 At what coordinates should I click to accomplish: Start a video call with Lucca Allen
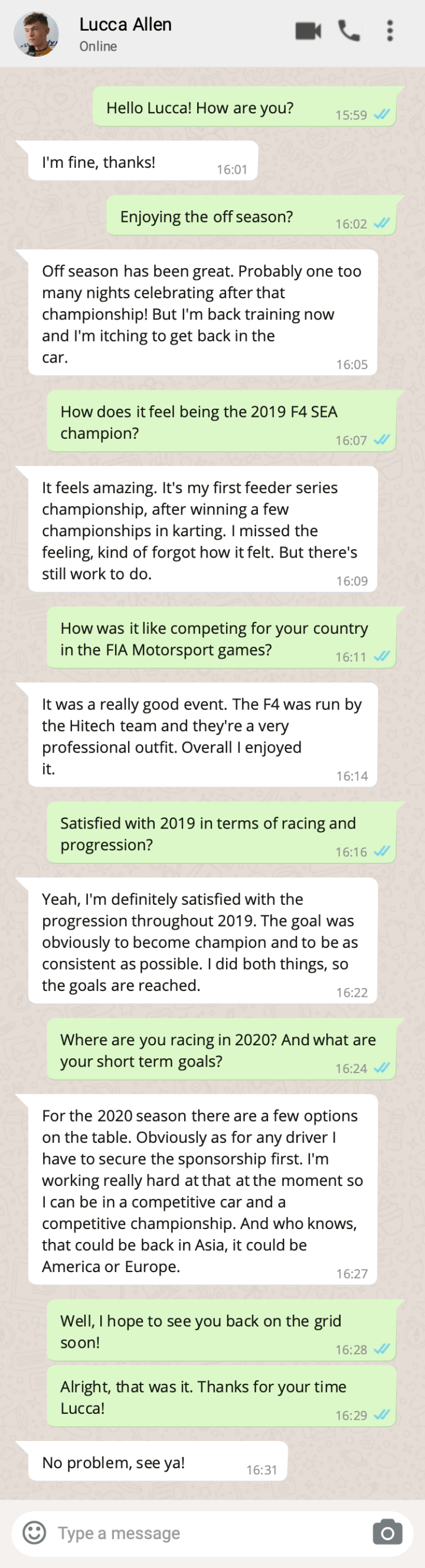click(x=308, y=31)
